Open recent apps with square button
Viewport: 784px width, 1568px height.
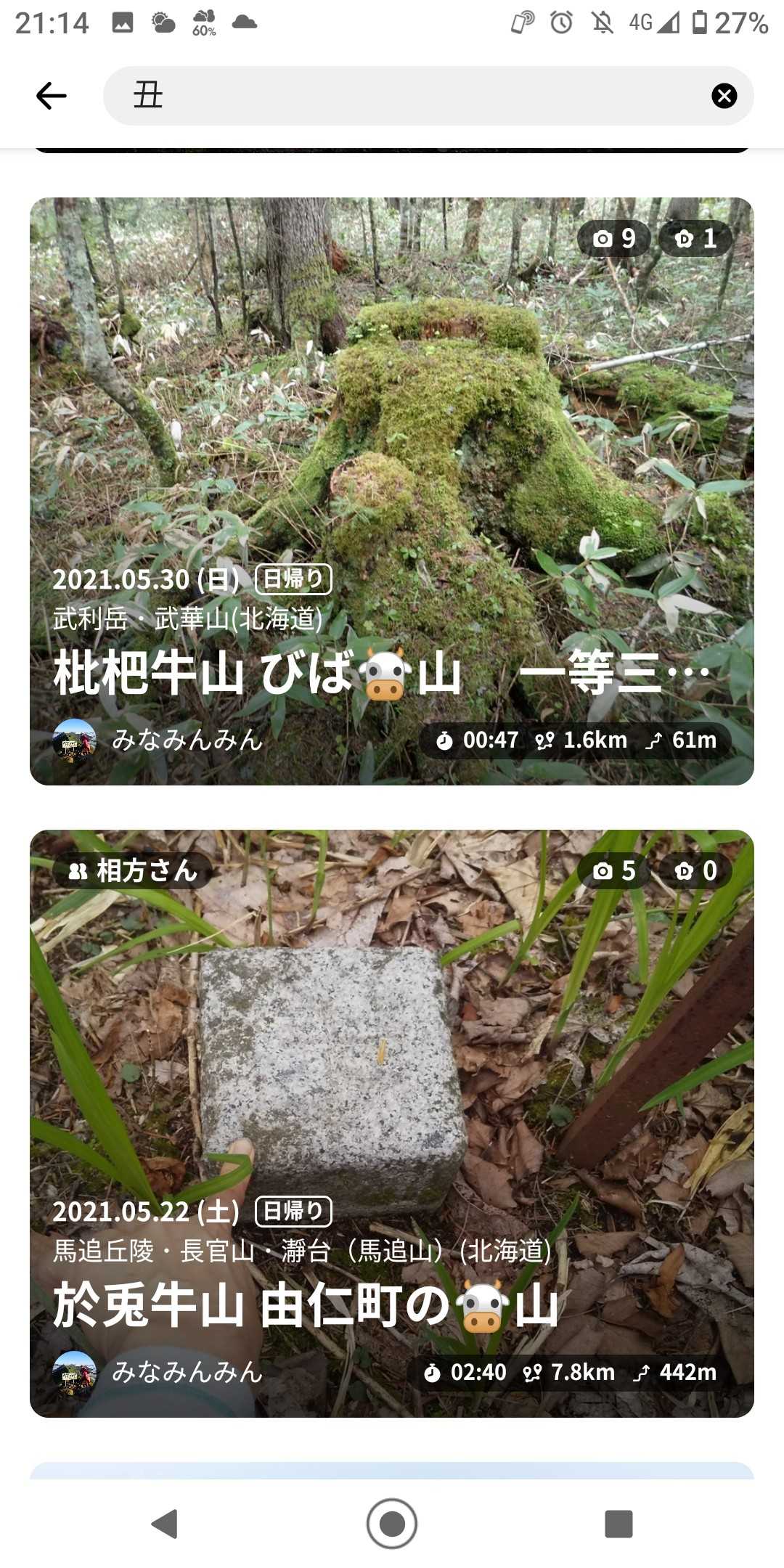pyautogui.click(x=618, y=1523)
